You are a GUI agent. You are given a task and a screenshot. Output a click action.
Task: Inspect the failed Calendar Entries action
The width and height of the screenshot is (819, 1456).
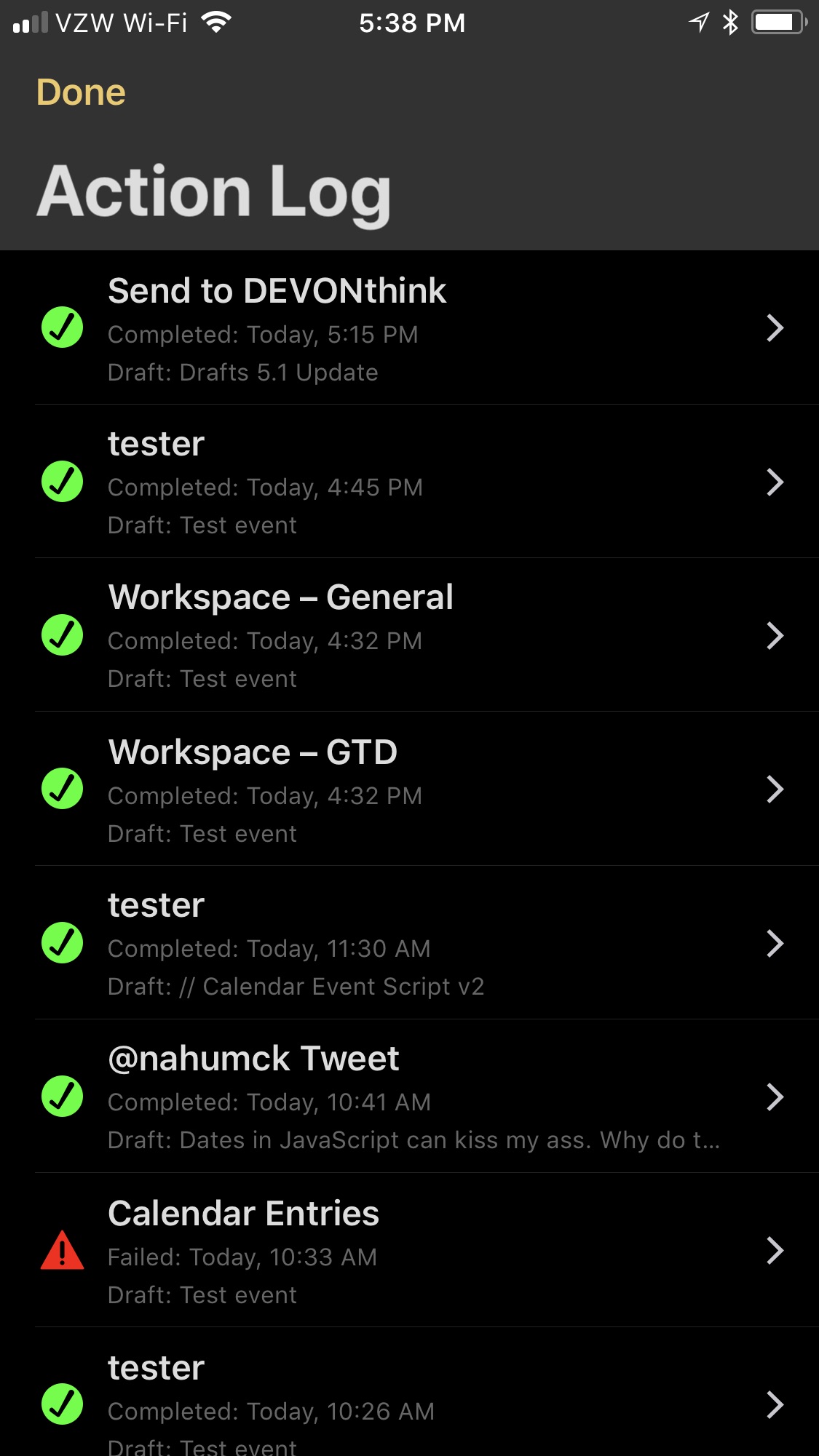409,1251
